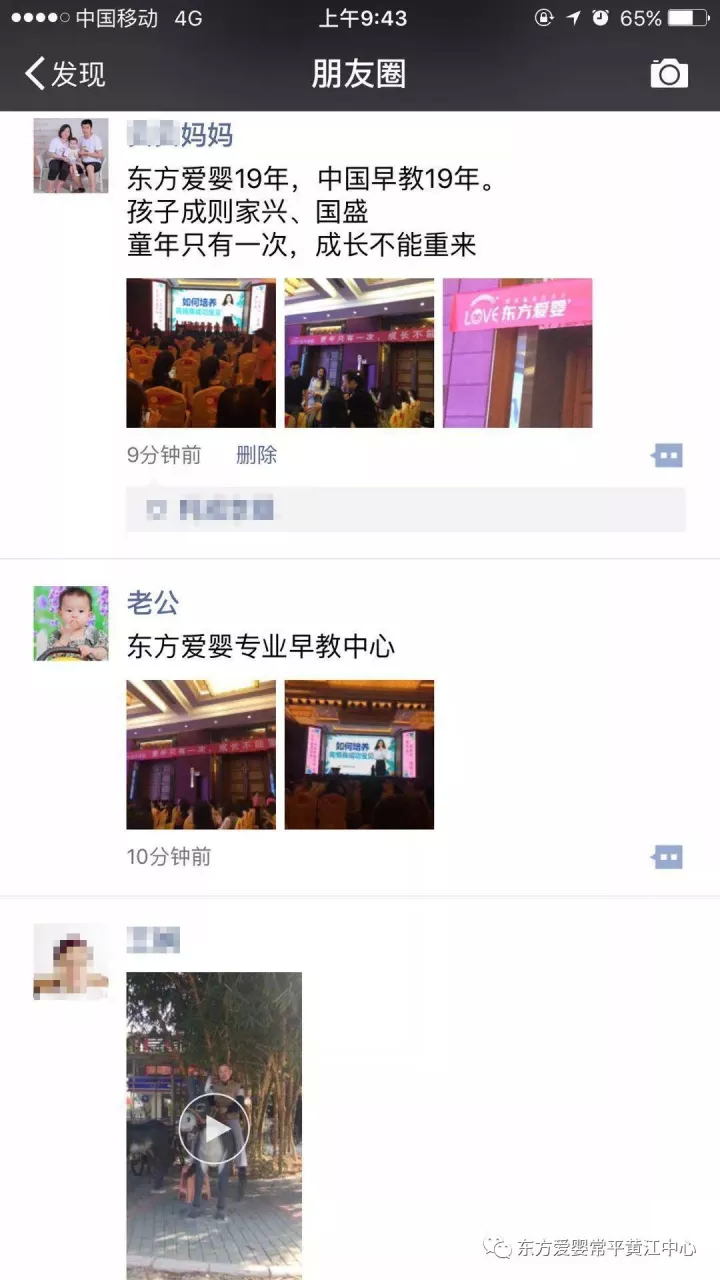View the second photo in 妈妈's post
Image resolution: width=720 pixels, height=1280 pixels.
coord(359,353)
